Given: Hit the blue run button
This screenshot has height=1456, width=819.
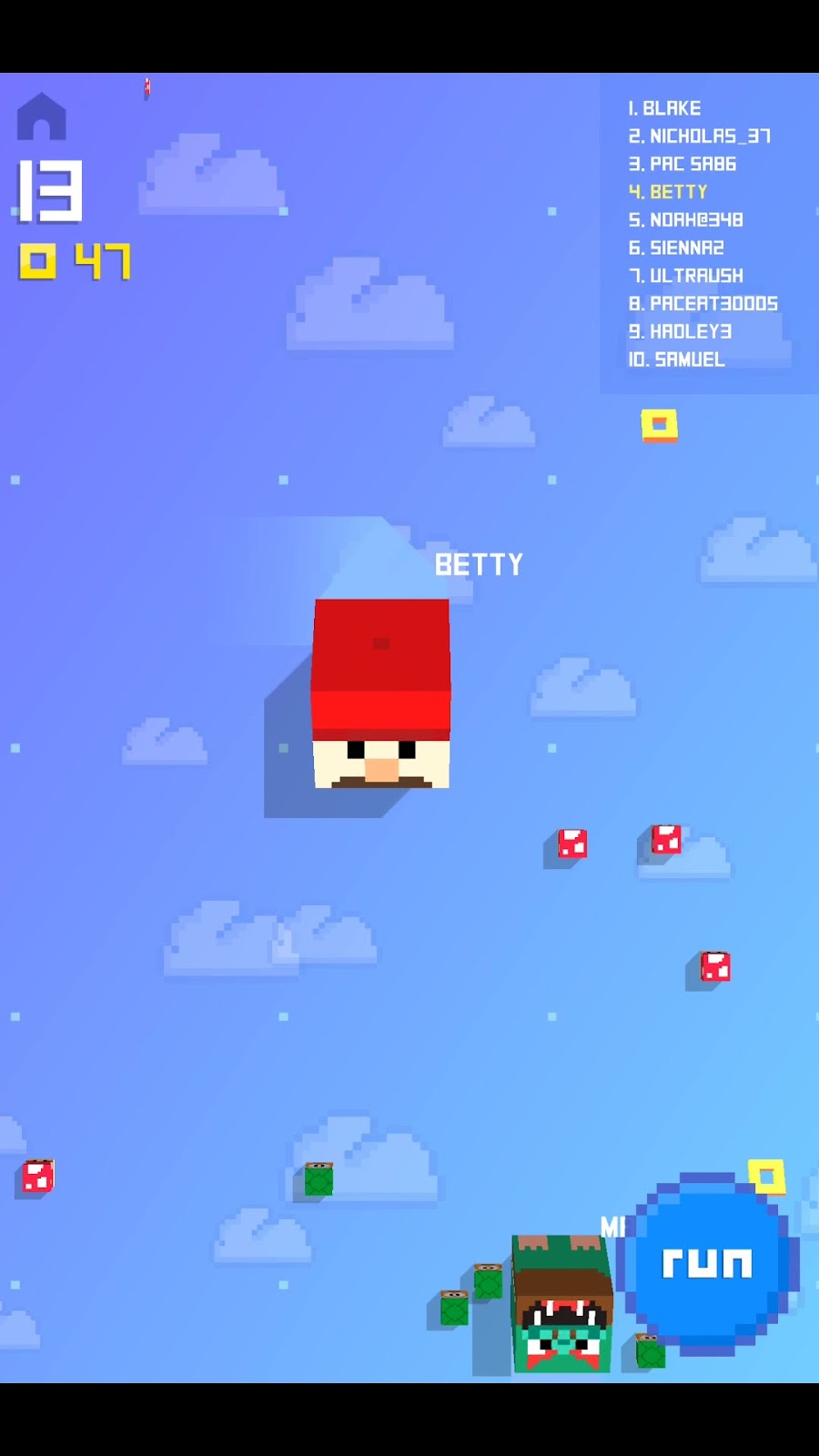Looking at the screenshot, I should pos(707,1261).
